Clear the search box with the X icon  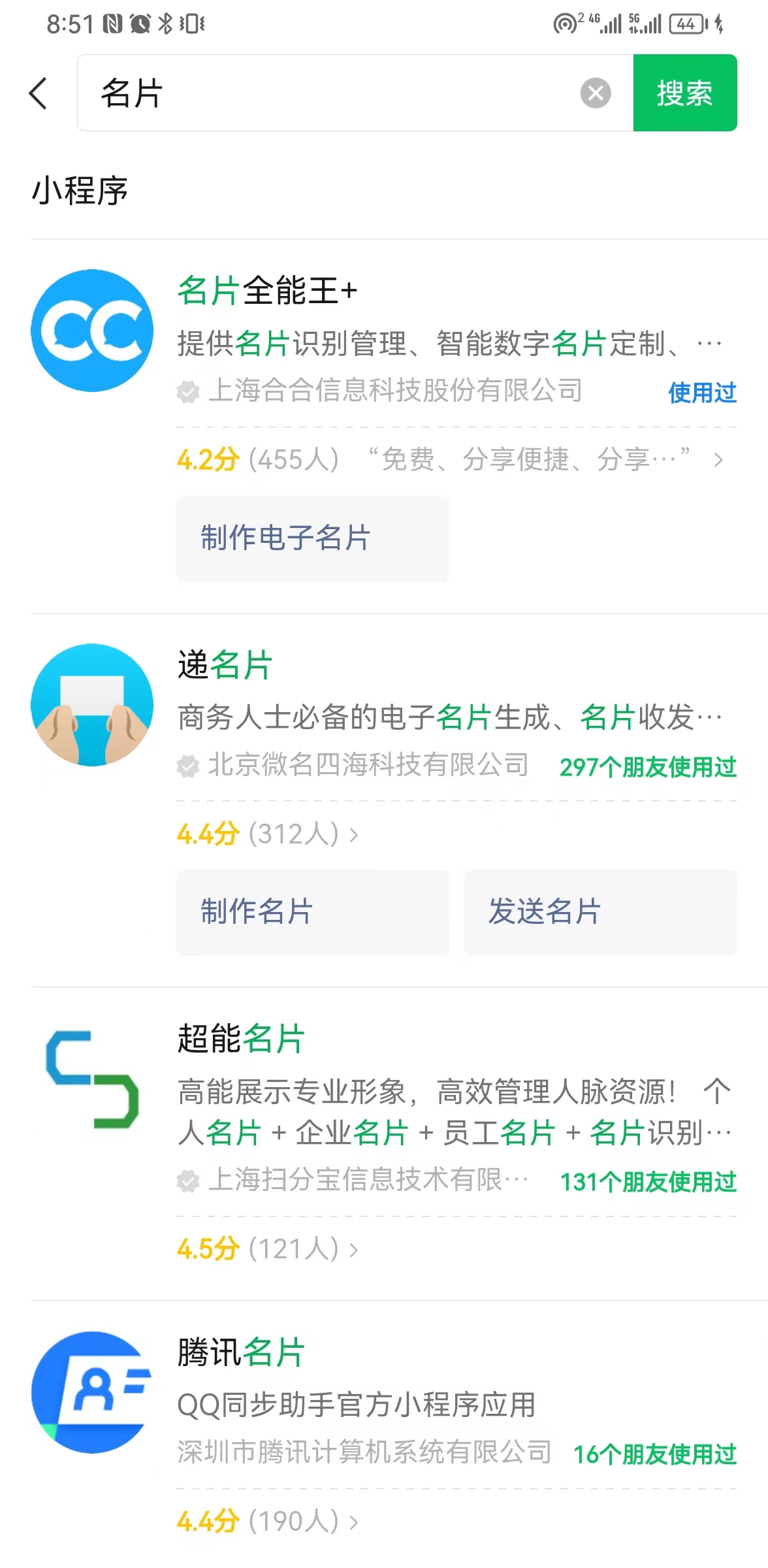pos(595,93)
